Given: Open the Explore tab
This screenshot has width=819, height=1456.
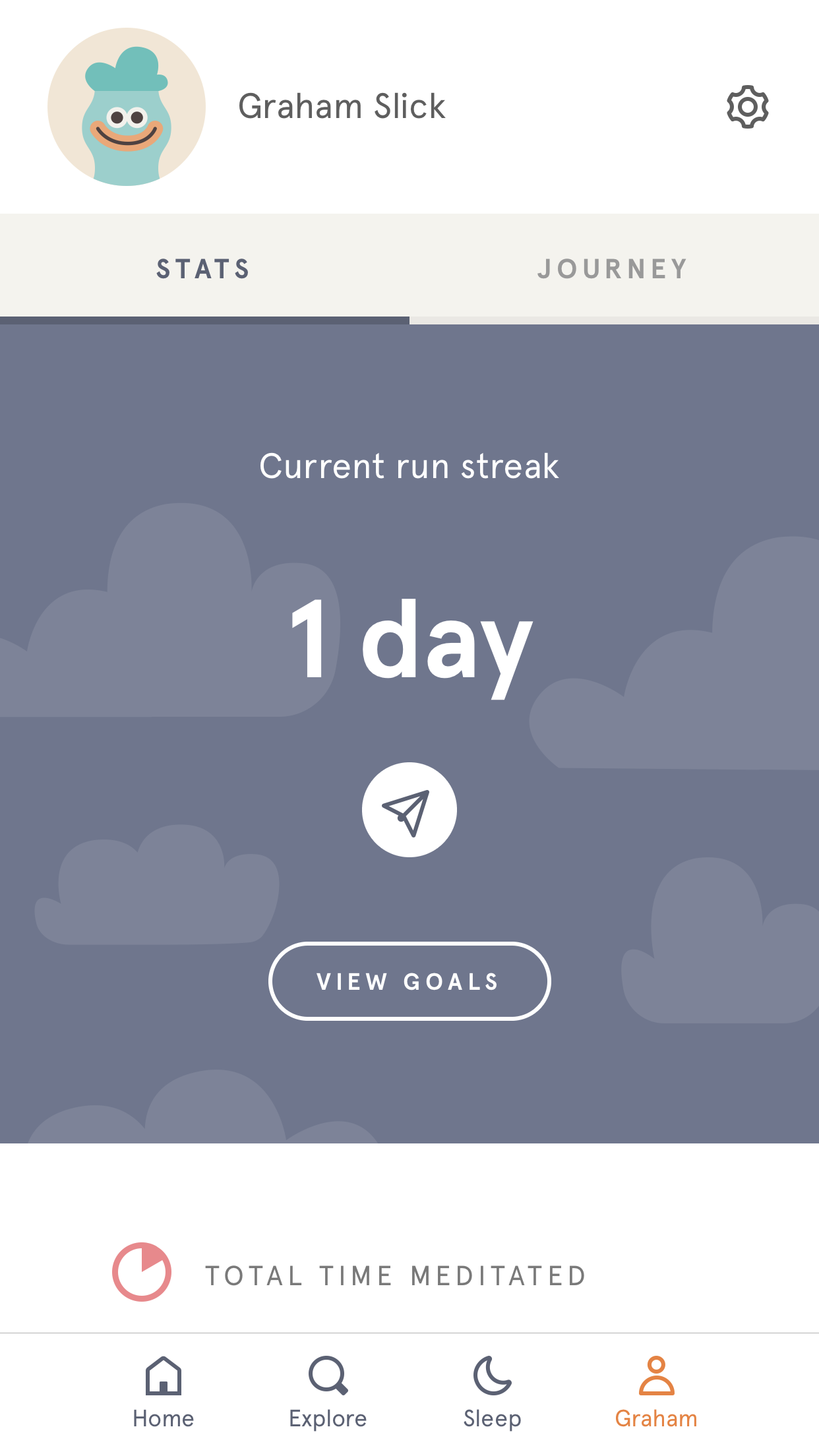Looking at the screenshot, I should pyautogui.click(x=328, y=1393).
